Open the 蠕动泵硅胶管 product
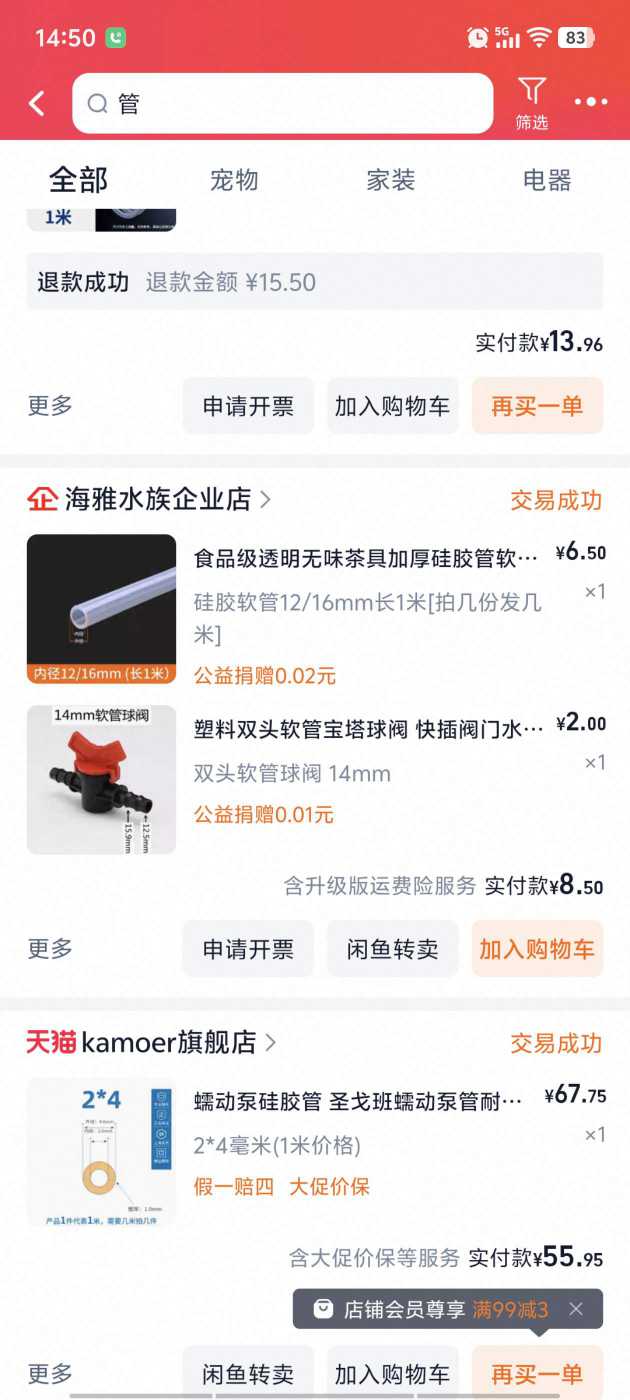This screenshot has width=630, height=1400. pos(358,1101)
